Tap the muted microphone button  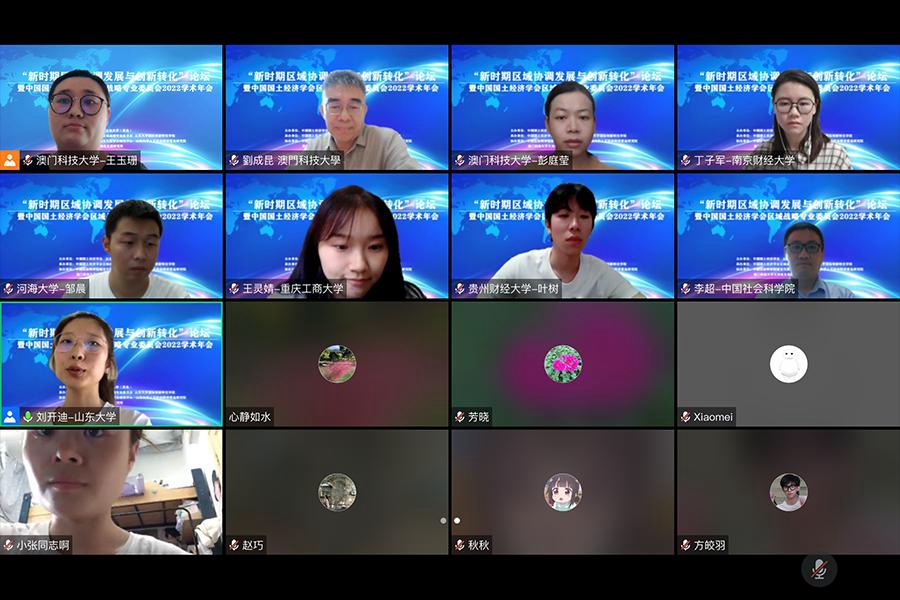coord(819,570)
